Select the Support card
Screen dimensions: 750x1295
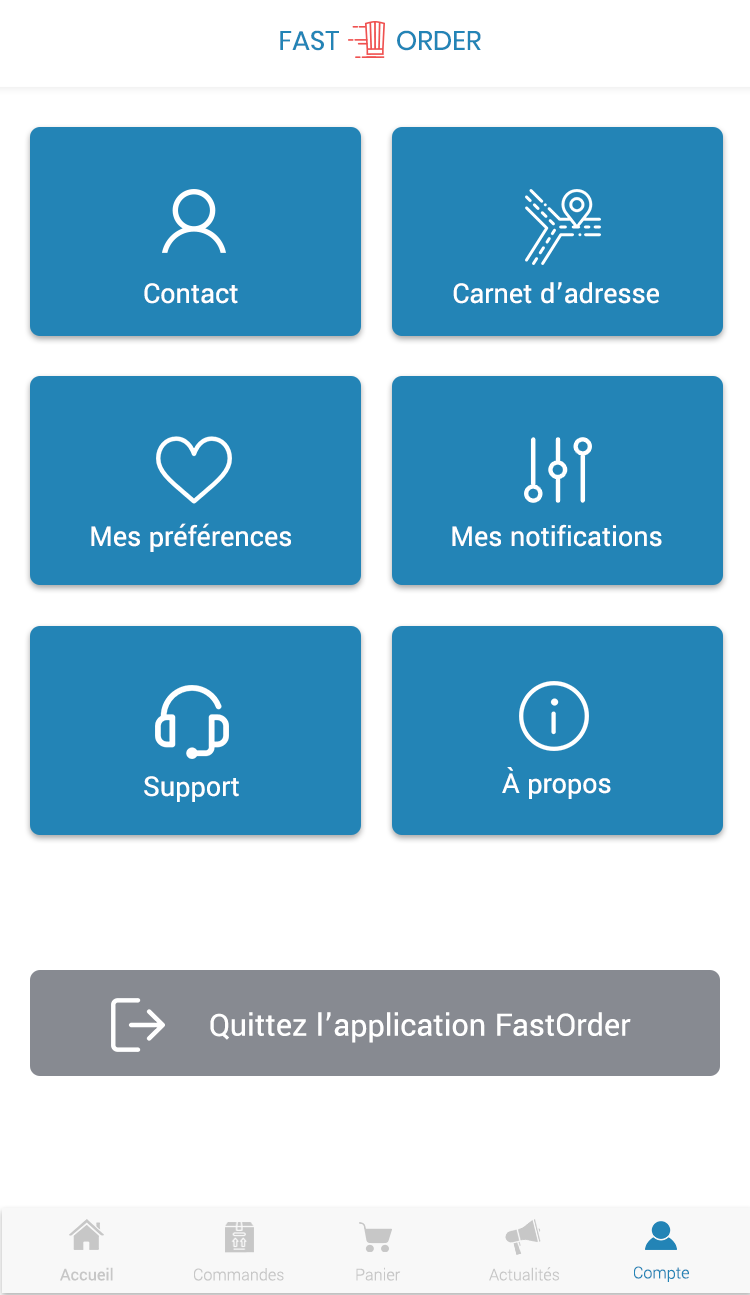195,731
